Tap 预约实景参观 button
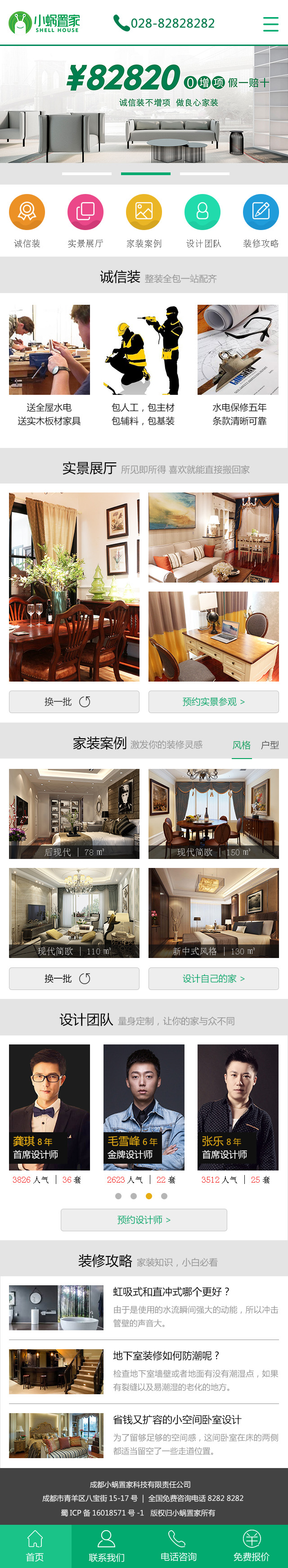 (213, 701)
